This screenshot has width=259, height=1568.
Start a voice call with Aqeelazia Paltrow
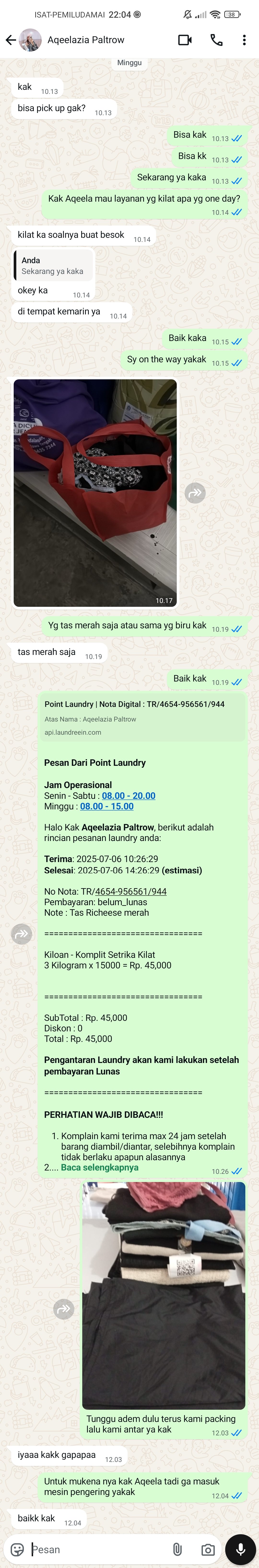coord(216,40)
